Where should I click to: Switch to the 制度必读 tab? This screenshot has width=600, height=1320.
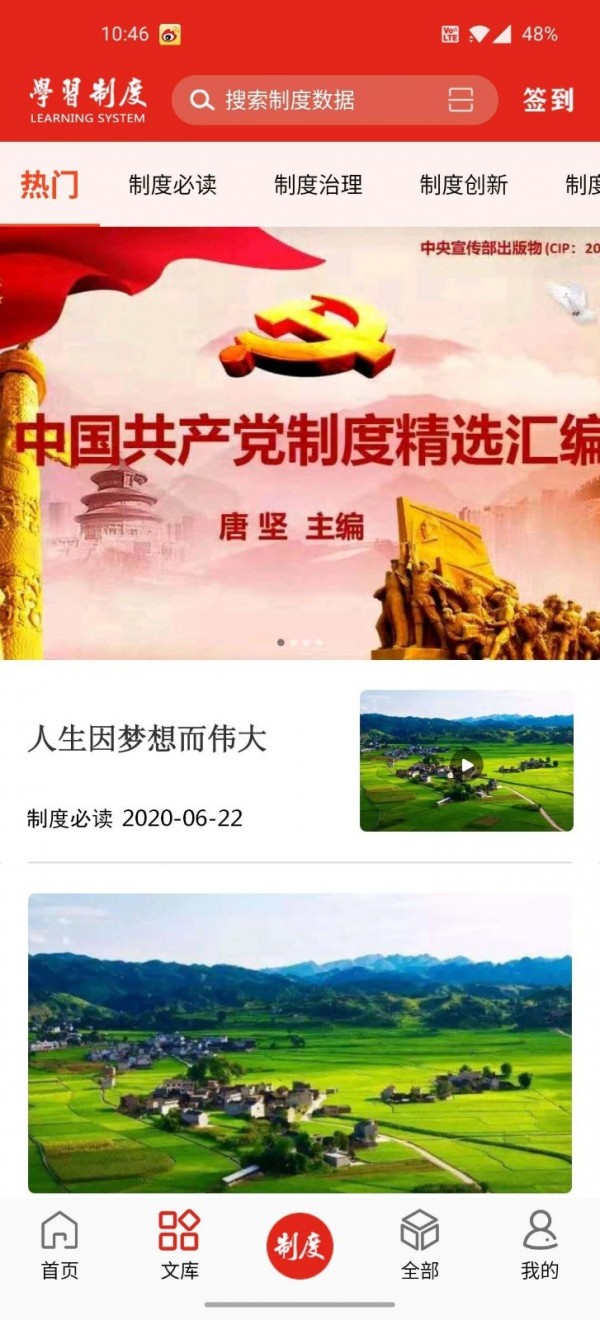coord(172,185)
